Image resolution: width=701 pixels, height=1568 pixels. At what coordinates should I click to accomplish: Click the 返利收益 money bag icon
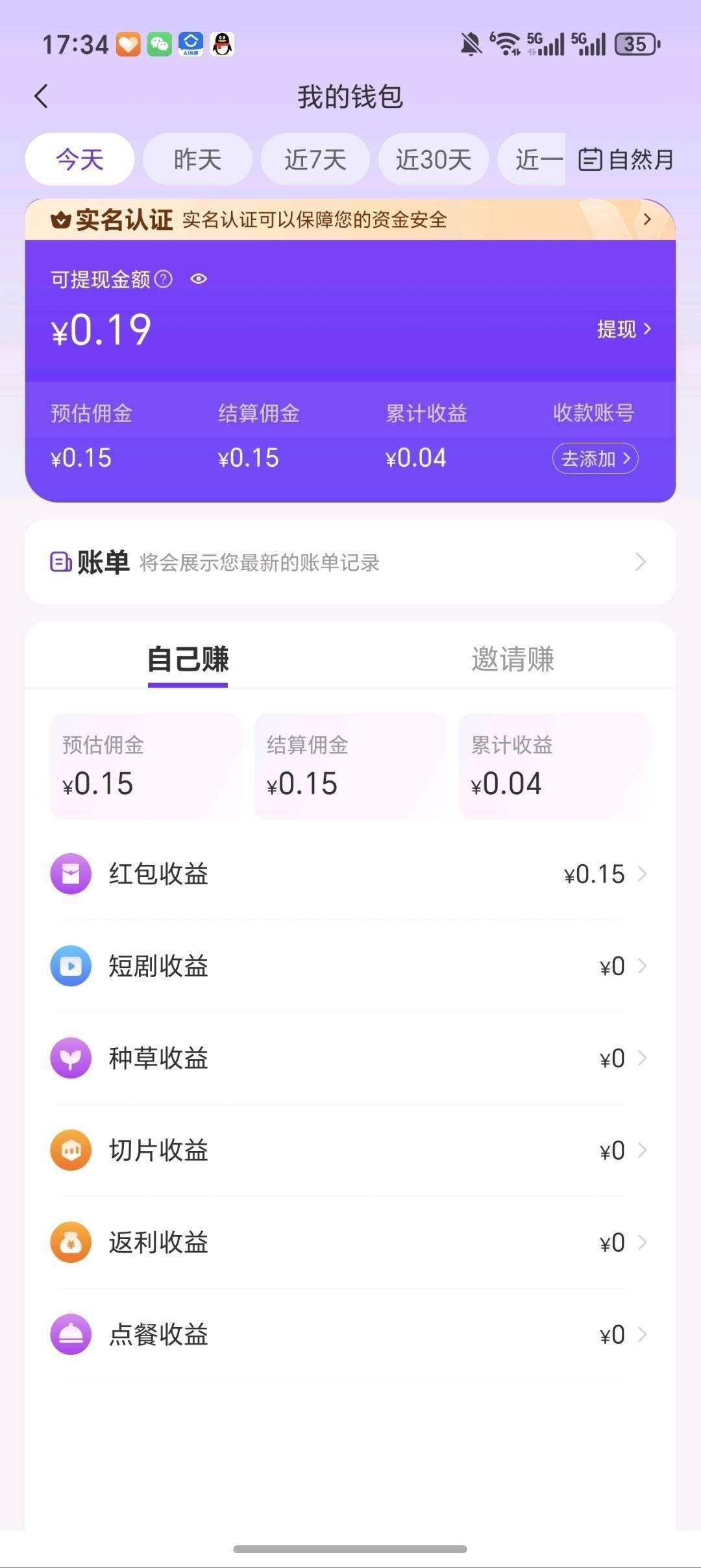[71, 1242]
